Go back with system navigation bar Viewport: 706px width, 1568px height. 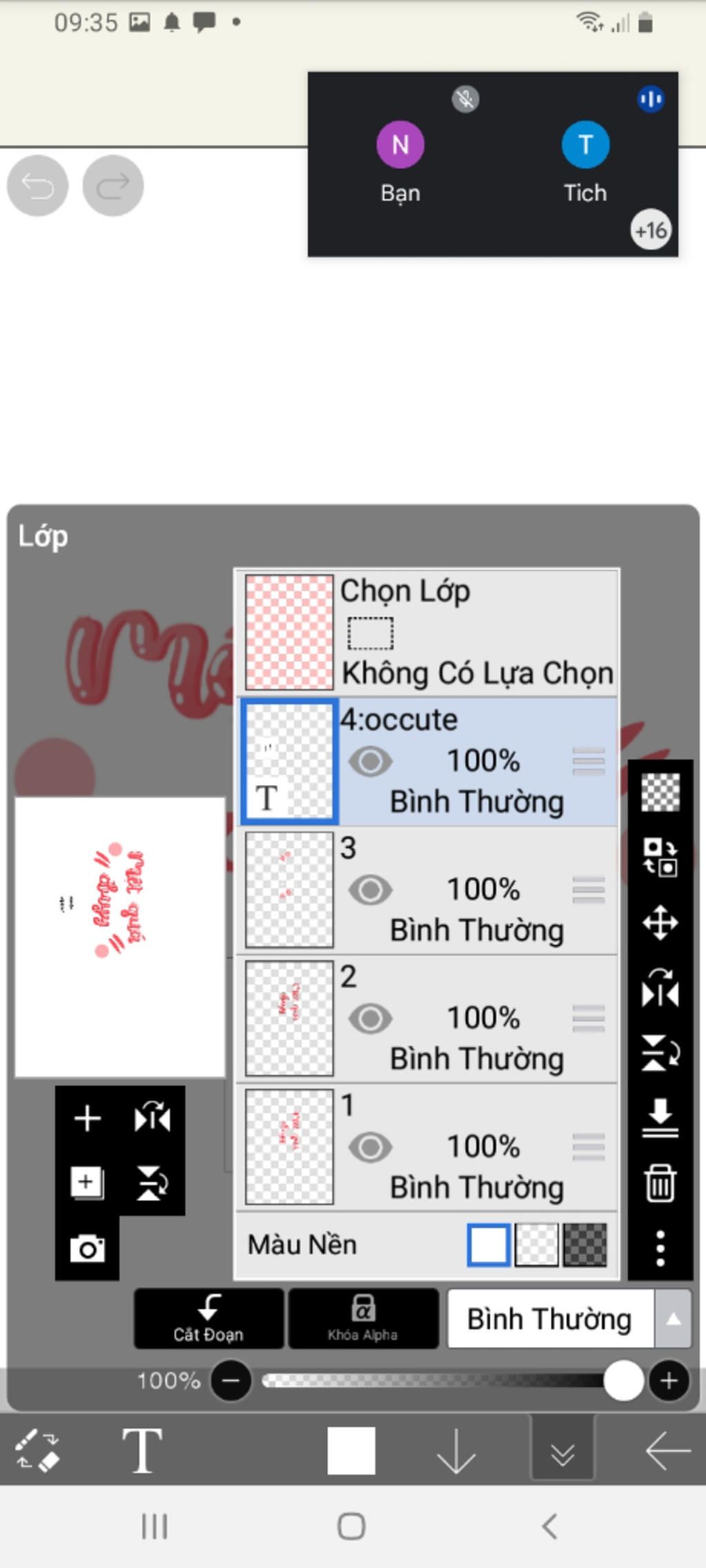[549, 1526]
